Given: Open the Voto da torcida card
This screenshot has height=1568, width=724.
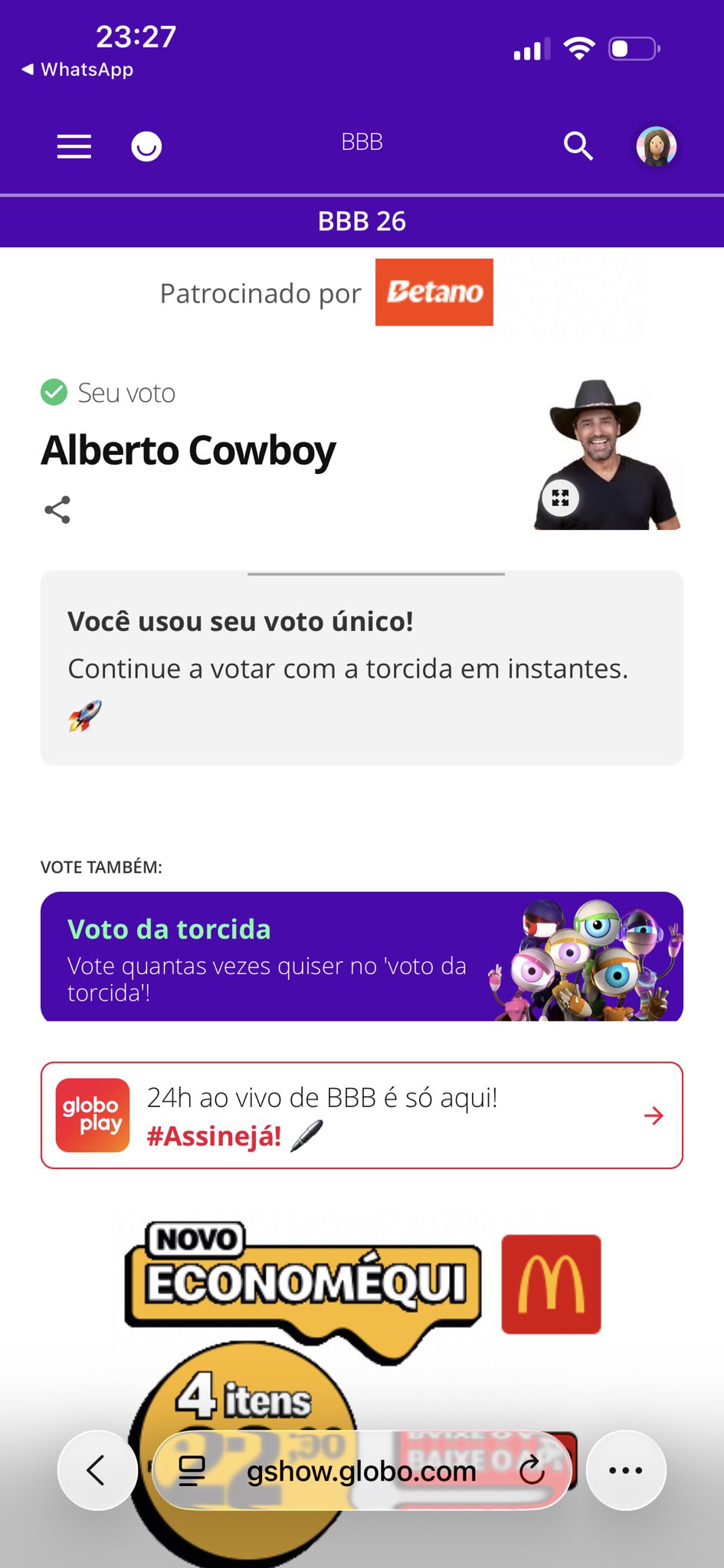Looking at the screenshot, I should (362, 956).
